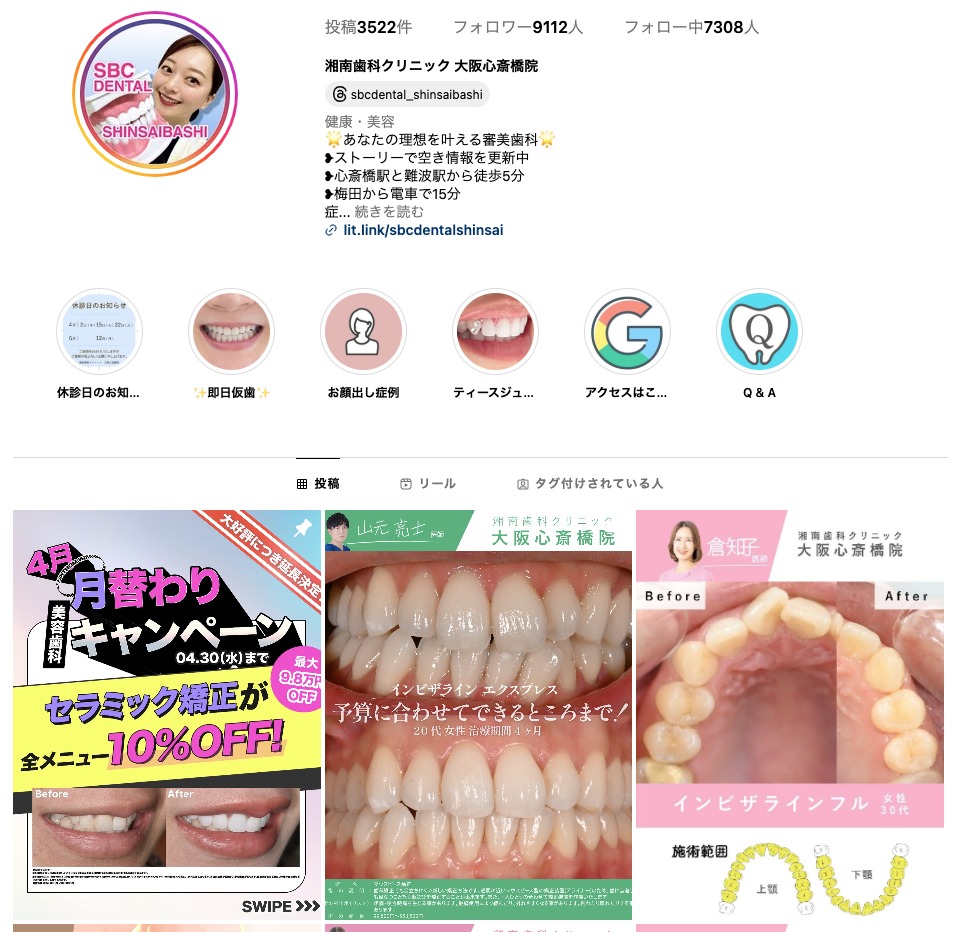953x932 pixels.
Task: Open the pinned 月替わりキャンペーン post
Action: tap(167, 714)
